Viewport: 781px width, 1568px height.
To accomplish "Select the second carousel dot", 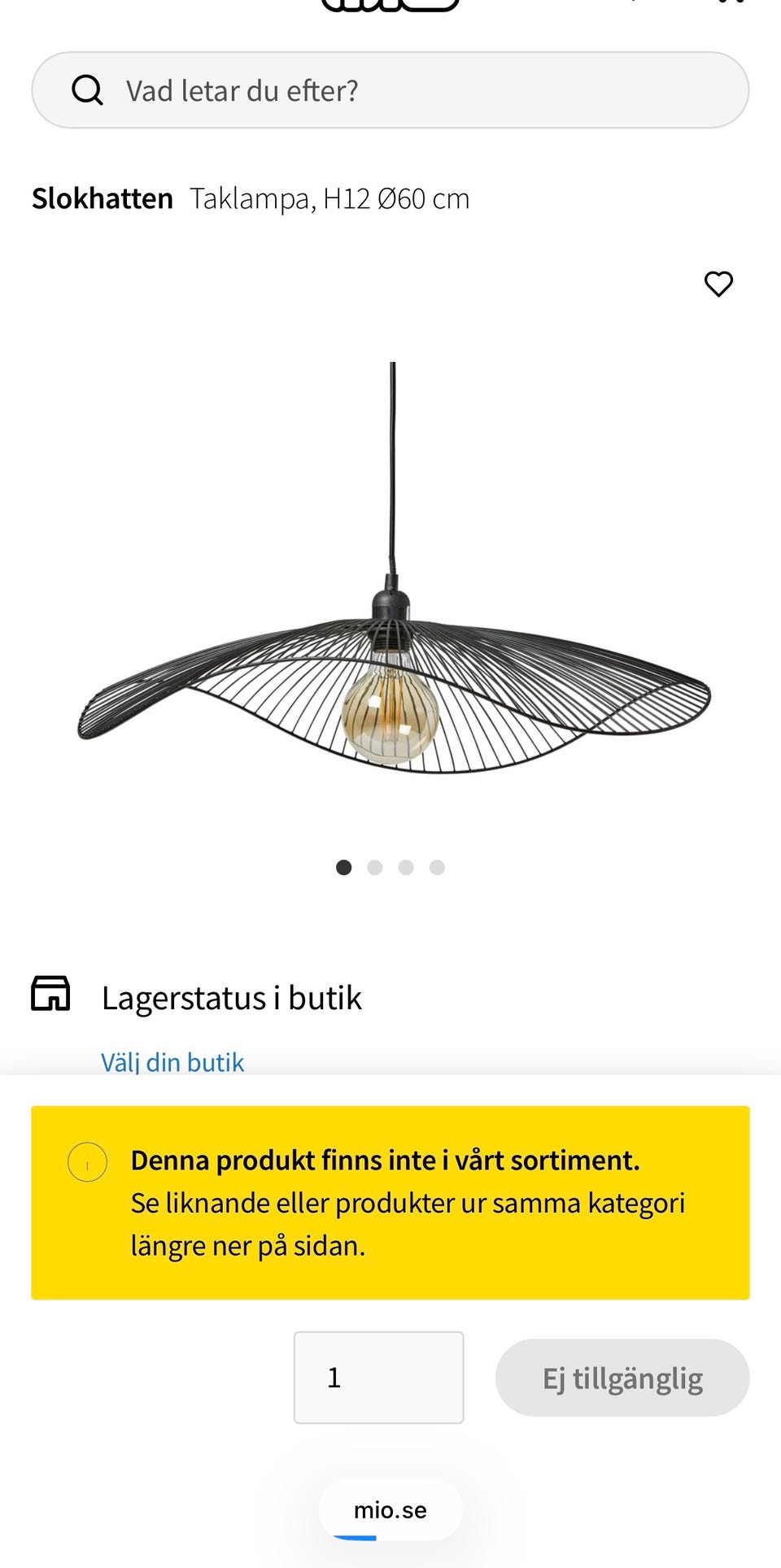I will (375, 867).
